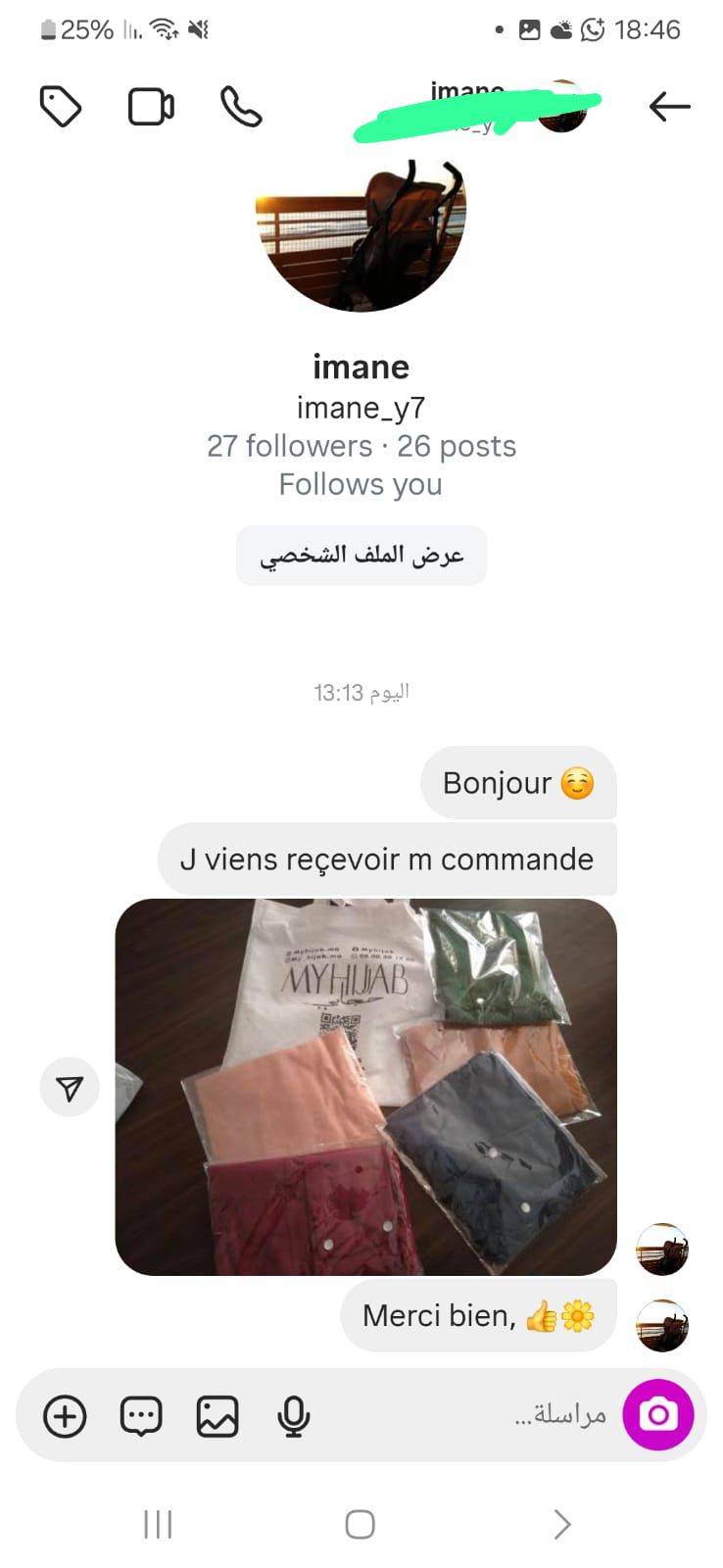Open the camera from the message bar
This screenshot has height=1568, width=723.
click(658, 1415)
